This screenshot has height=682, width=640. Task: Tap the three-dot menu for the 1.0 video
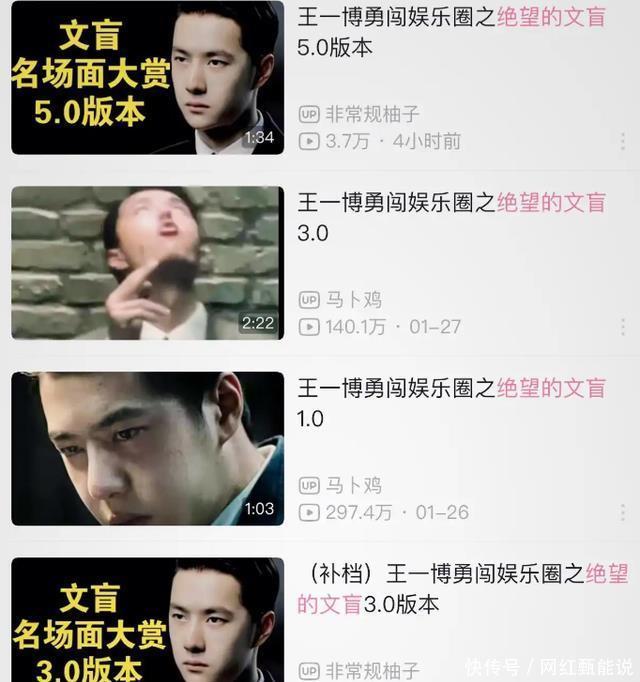pos(622,513)
